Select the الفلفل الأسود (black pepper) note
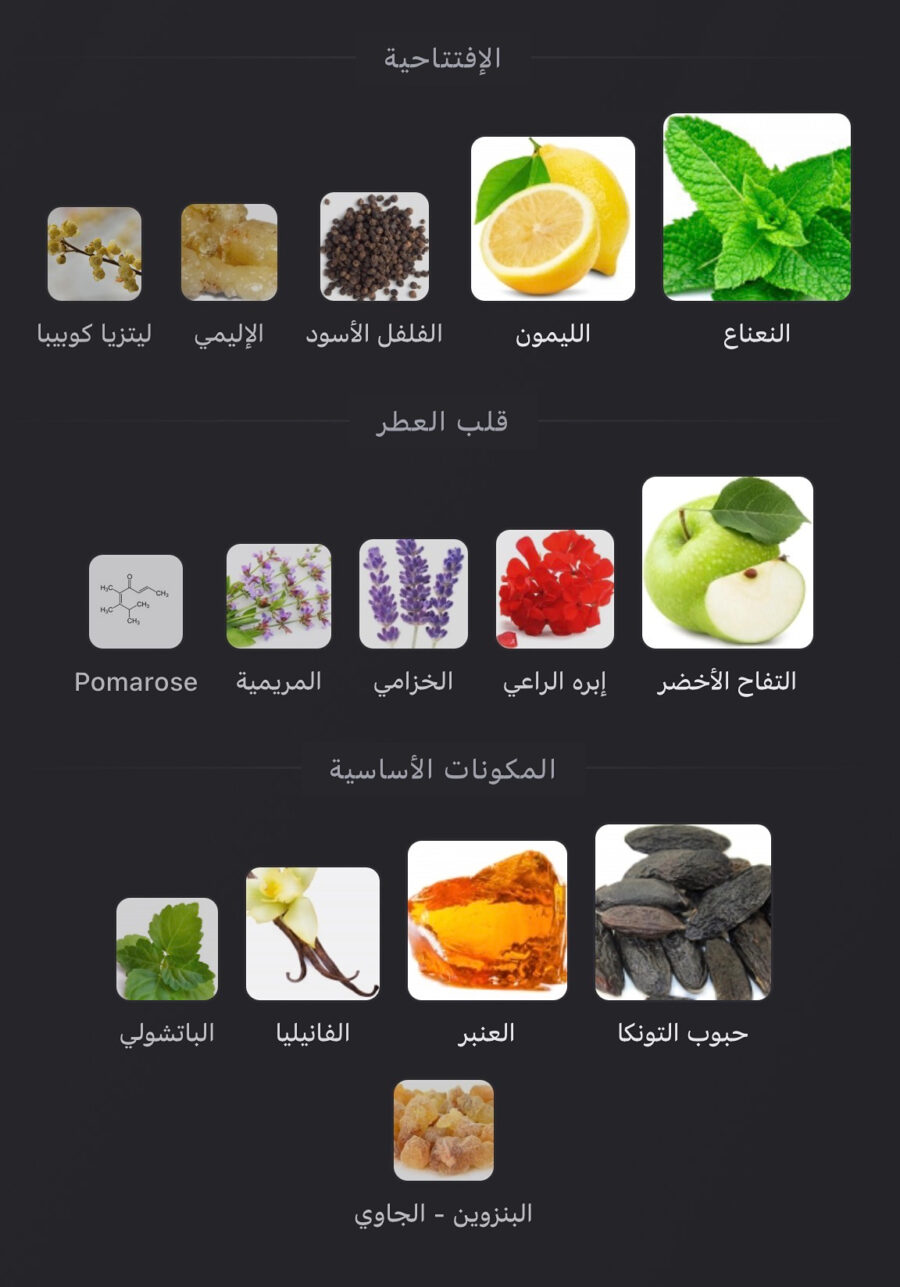The image size is (900, 1287). pyautogui.click(x=374, y=246)
